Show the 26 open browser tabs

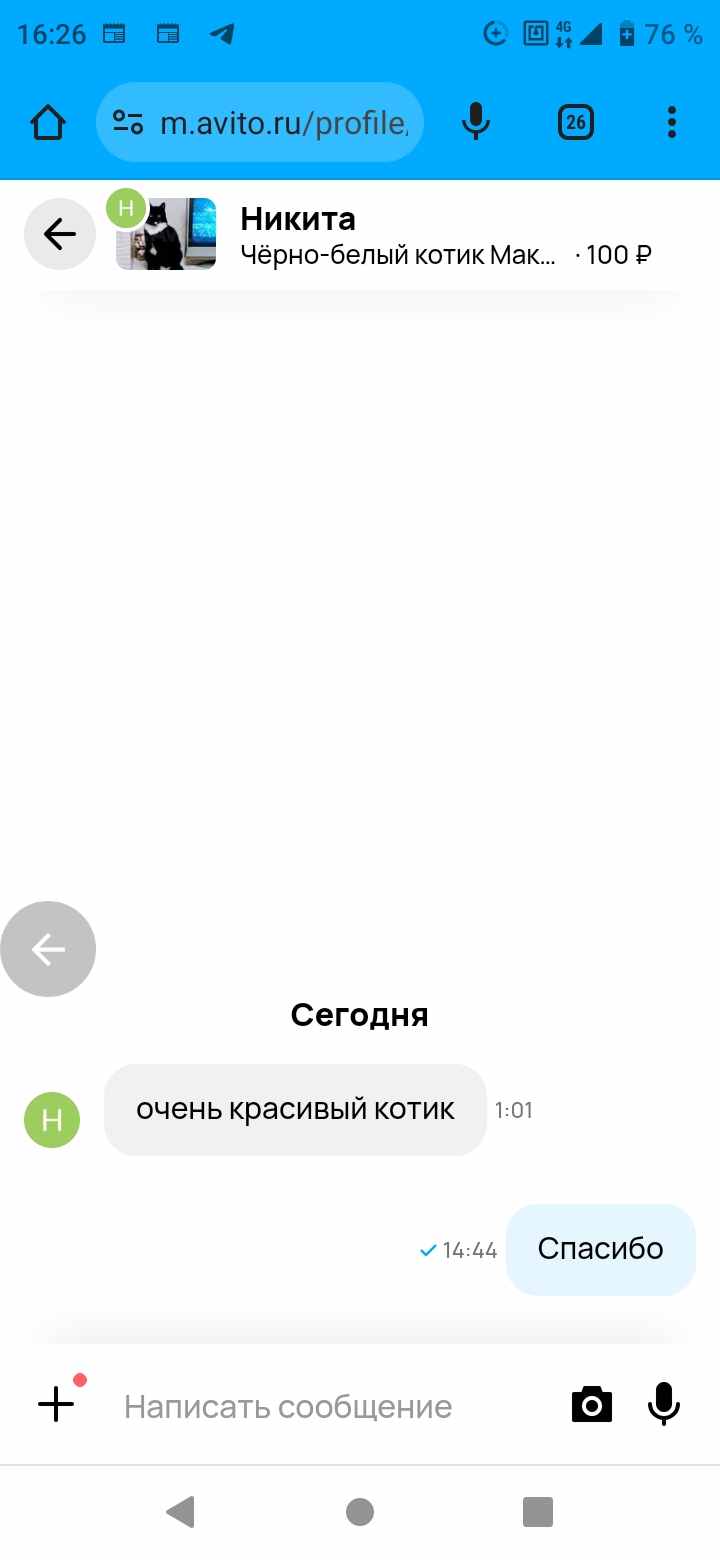(575, 123)
